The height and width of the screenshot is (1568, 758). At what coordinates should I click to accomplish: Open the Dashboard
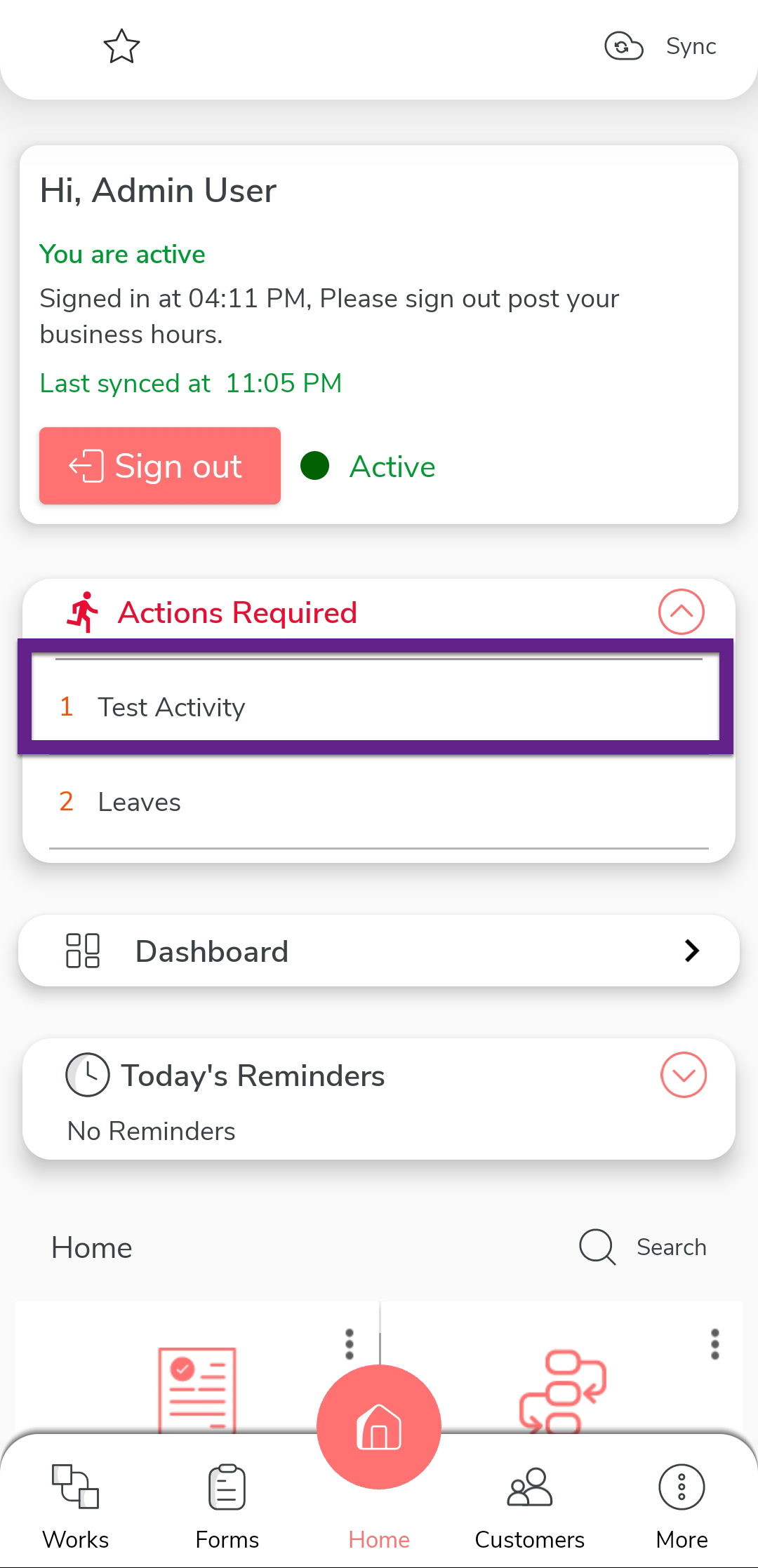[379, 951]
